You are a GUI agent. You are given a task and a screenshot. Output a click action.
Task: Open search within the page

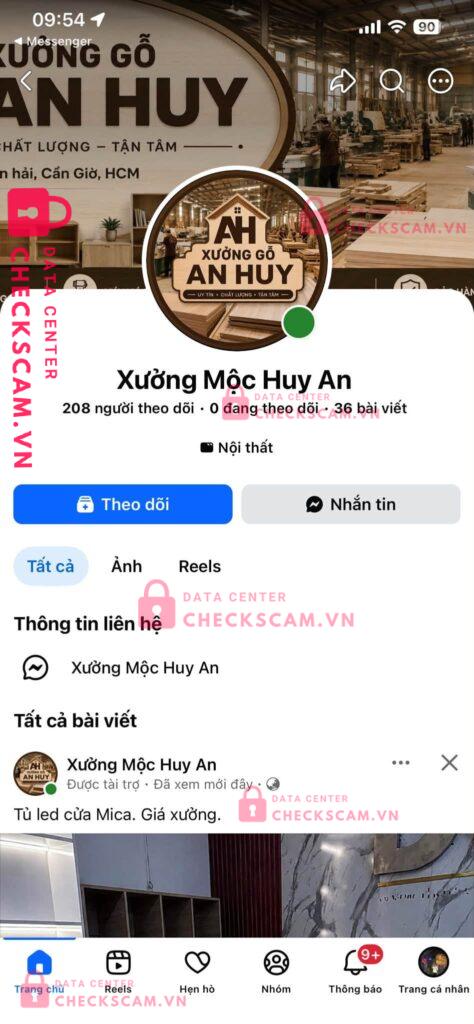[x=392, y=81]
